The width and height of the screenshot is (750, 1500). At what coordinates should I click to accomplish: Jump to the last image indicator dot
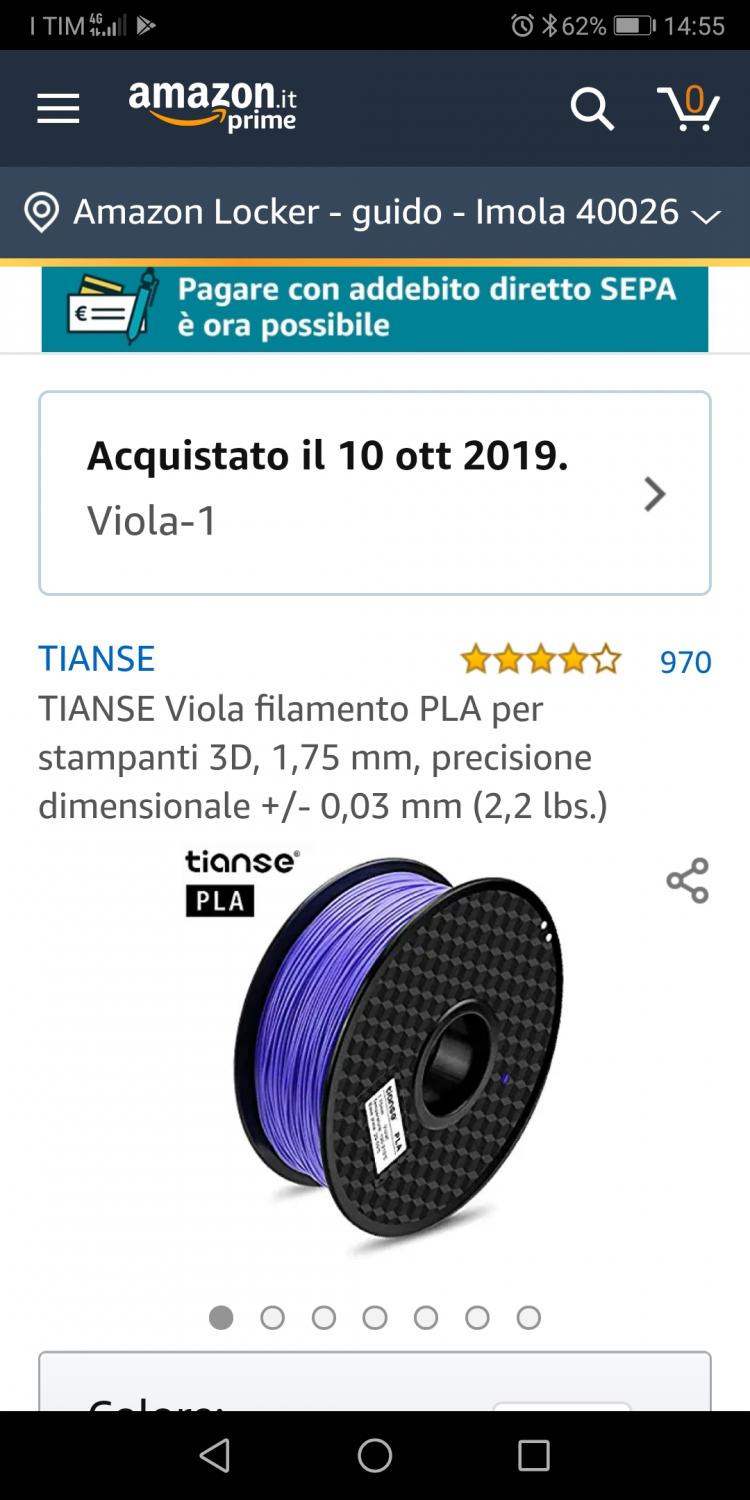[529, 1318]
